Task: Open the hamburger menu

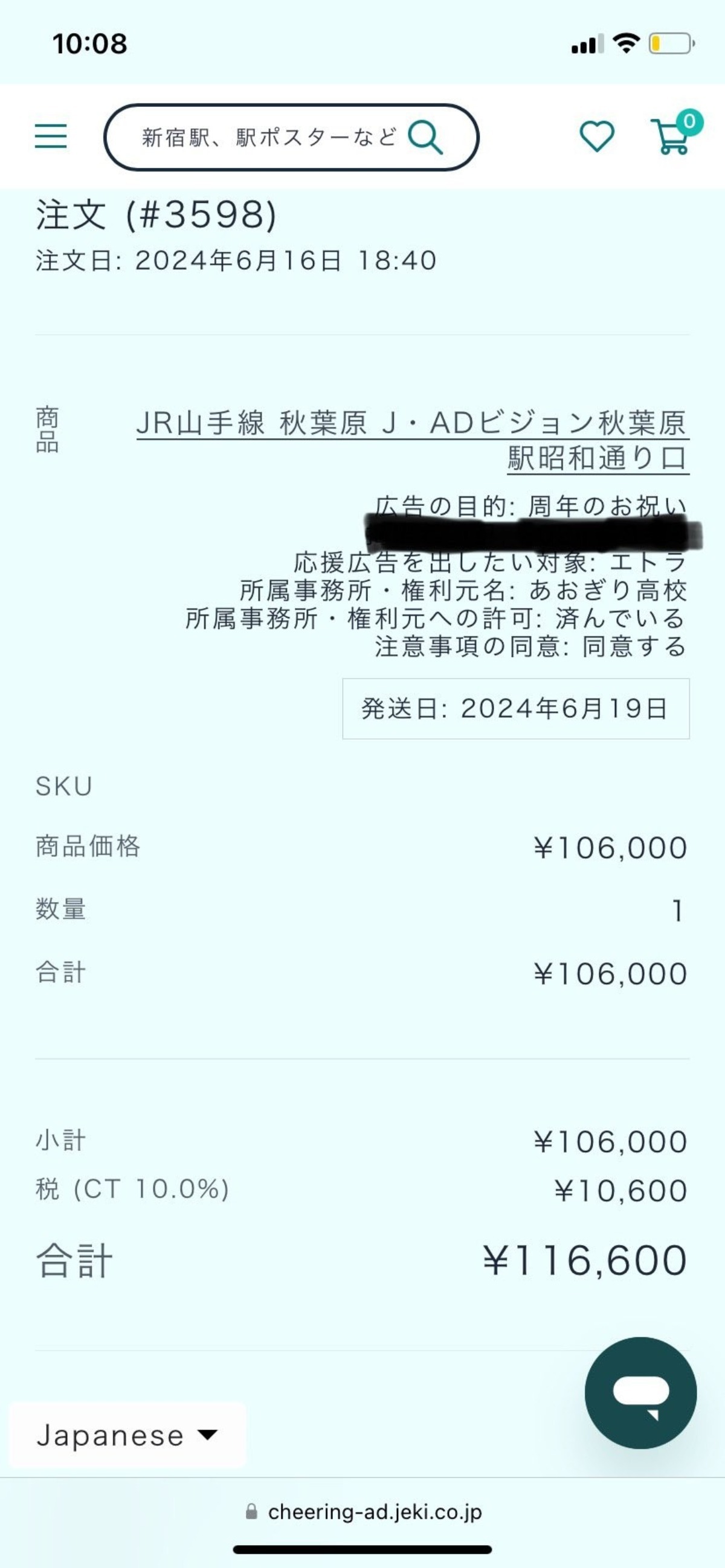Action: pos(51,136)
